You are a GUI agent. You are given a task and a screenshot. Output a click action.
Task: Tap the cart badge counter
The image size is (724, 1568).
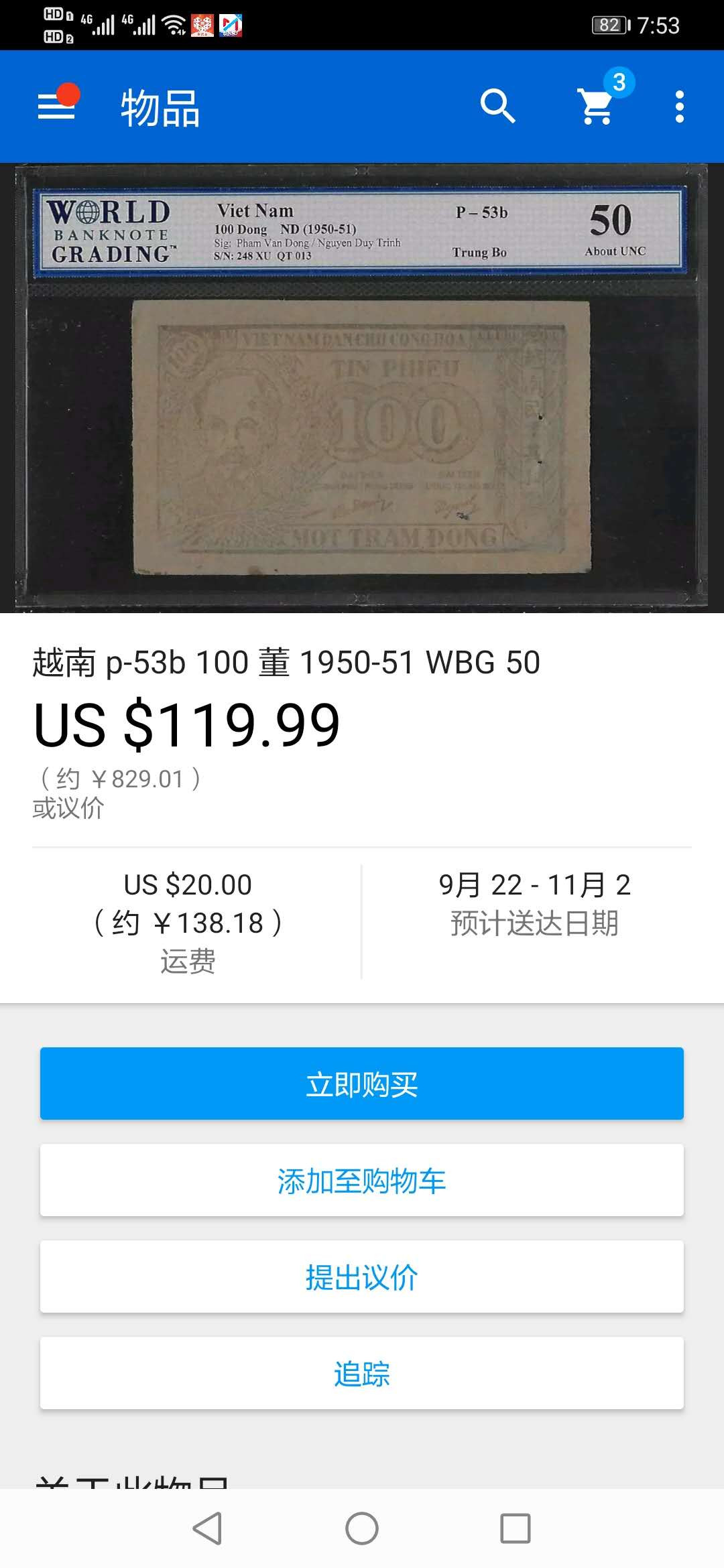coord(618,84)
